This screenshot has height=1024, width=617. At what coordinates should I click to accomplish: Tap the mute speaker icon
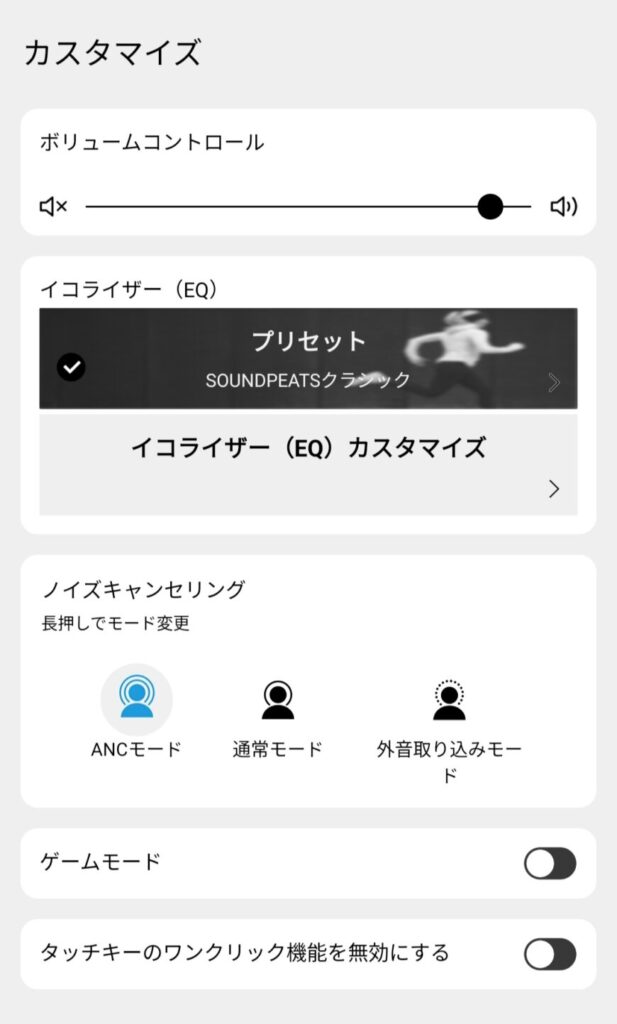[x=54, y=207]
